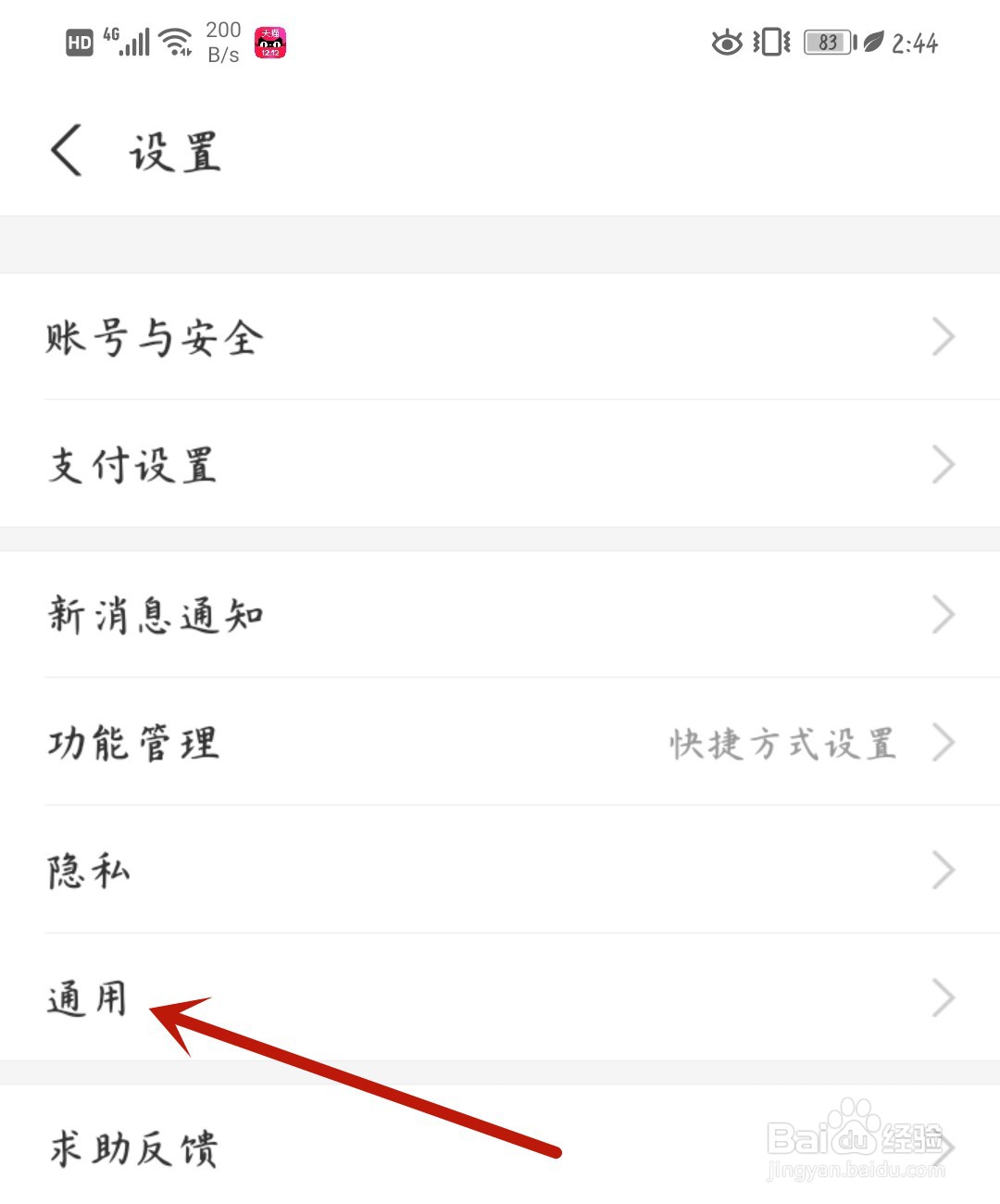Tap the 4G signal strength icon
This screenshot has width=1000, height=1204.
[130, 39]
